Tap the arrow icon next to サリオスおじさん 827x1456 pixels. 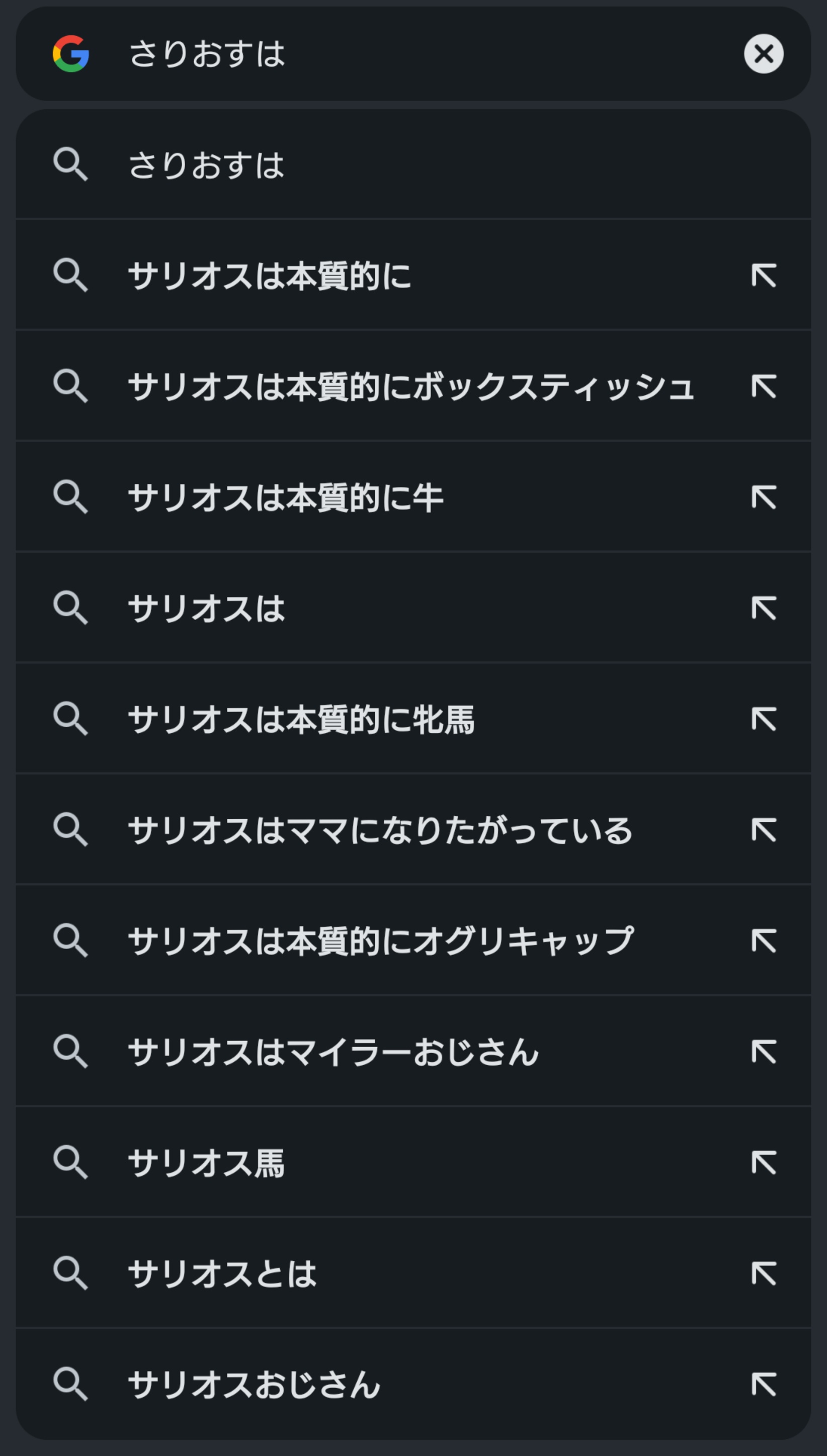764,1384
